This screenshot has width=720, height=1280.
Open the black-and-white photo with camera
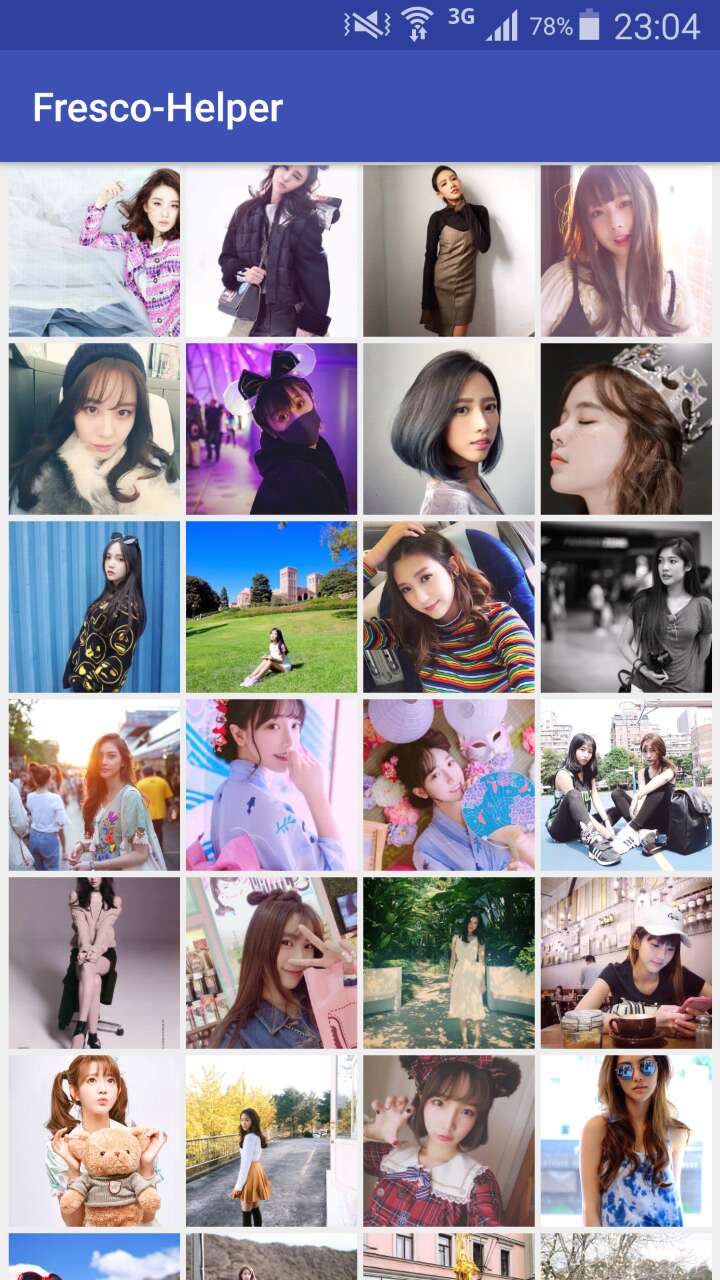click(x=627, y=607)
